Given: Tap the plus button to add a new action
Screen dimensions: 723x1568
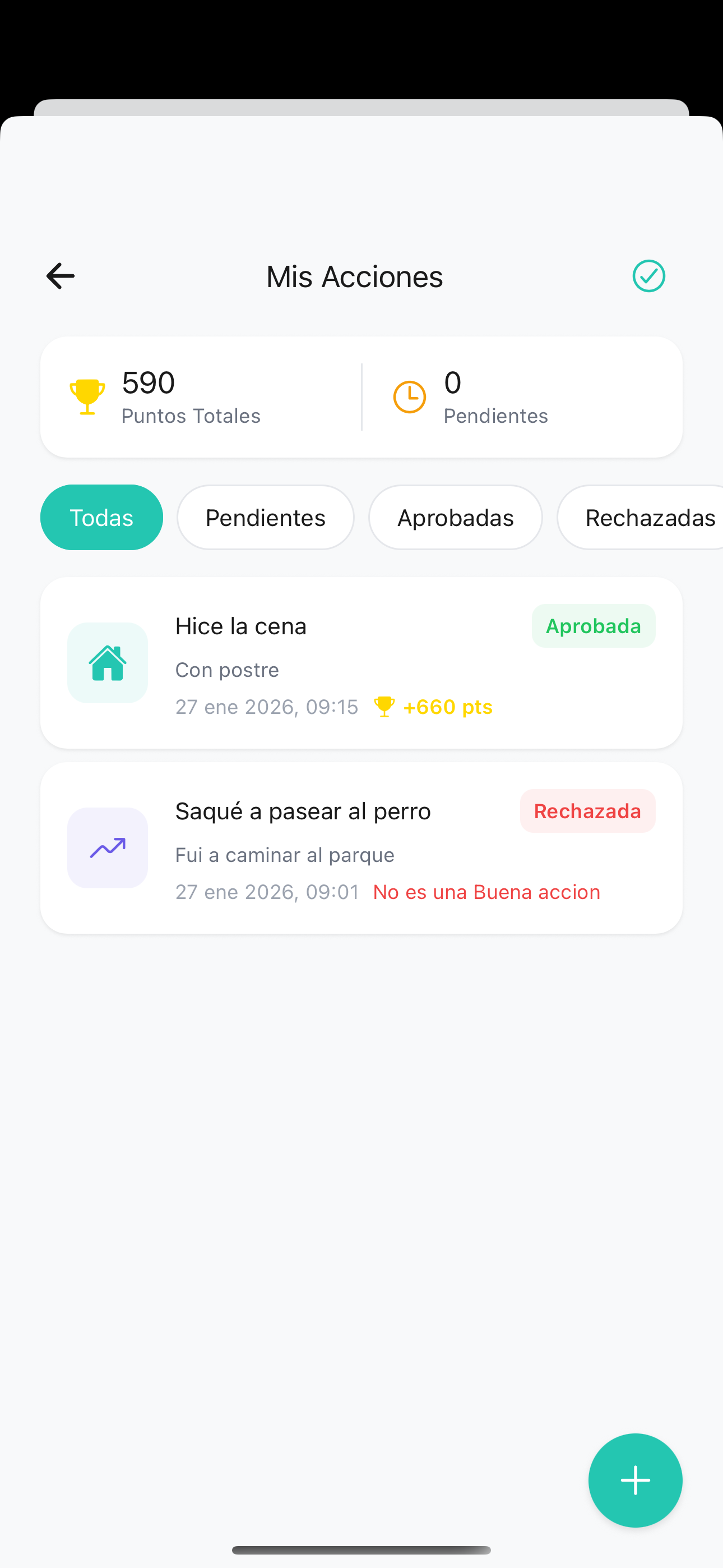Looking at the screenshot, I should coord(636,1481).
